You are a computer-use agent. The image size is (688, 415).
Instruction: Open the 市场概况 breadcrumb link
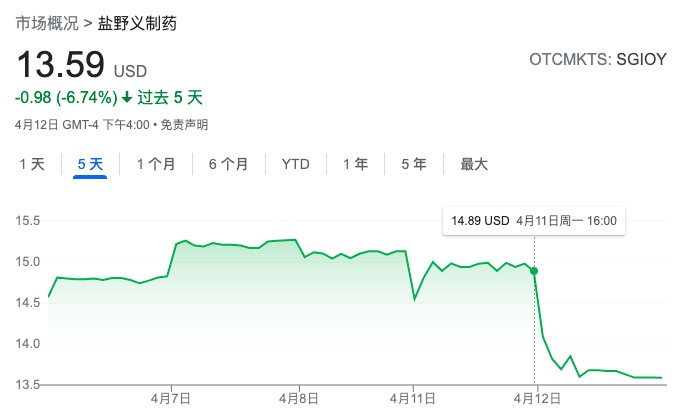(x=49, y=22)
